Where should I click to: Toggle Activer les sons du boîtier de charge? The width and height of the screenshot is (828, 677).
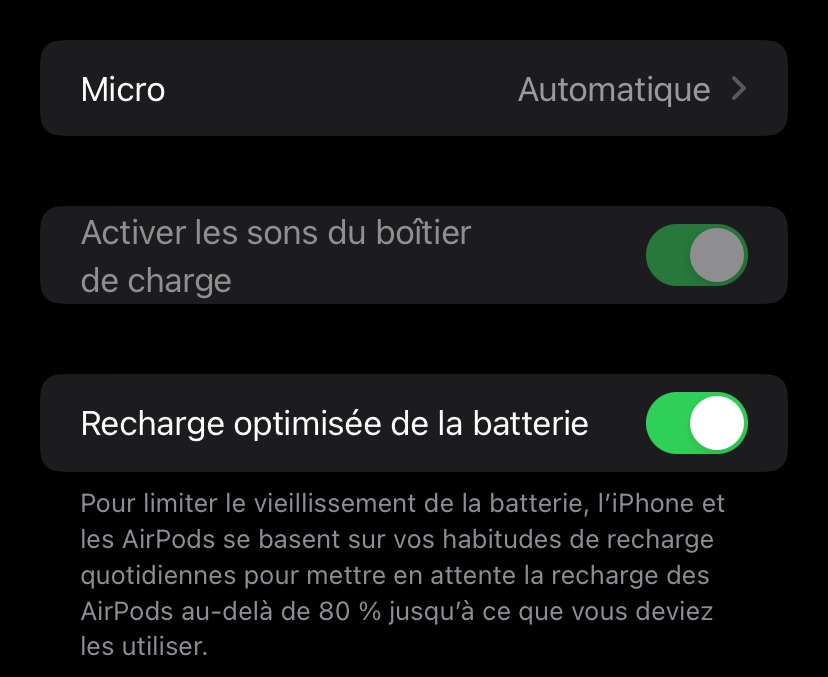[697, 255]
